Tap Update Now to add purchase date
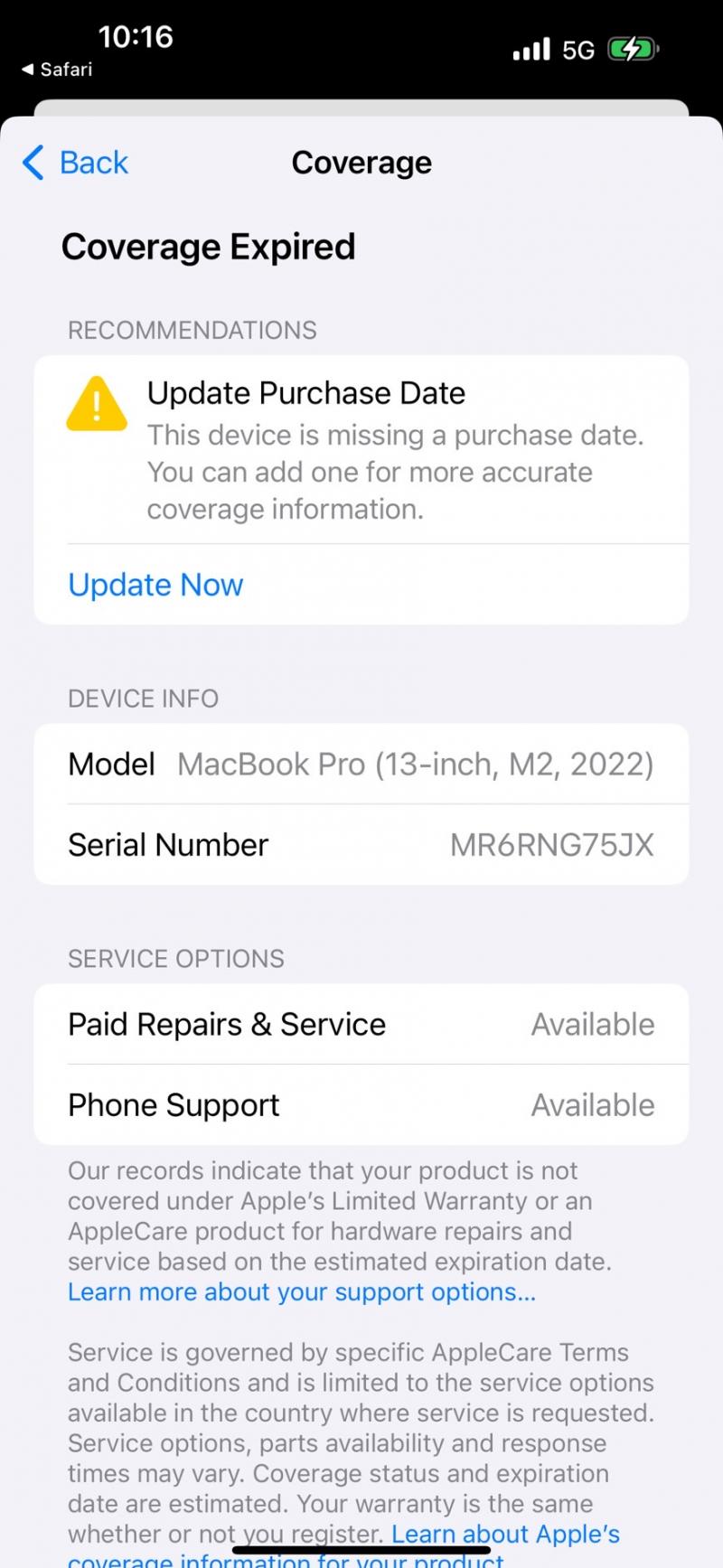The height and width of the screenshot is (1568, 723). tap(155, 585)
